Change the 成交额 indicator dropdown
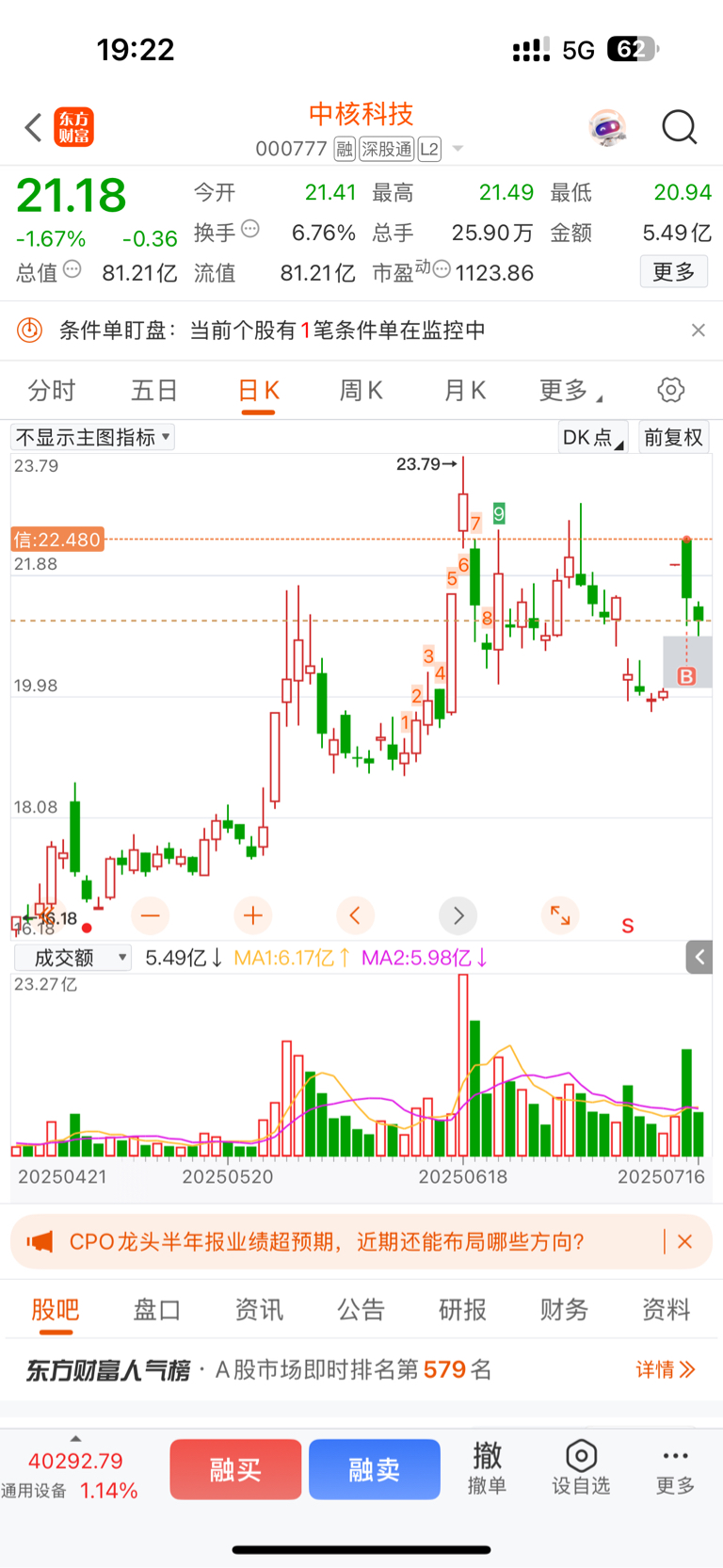 click(72, 958)
